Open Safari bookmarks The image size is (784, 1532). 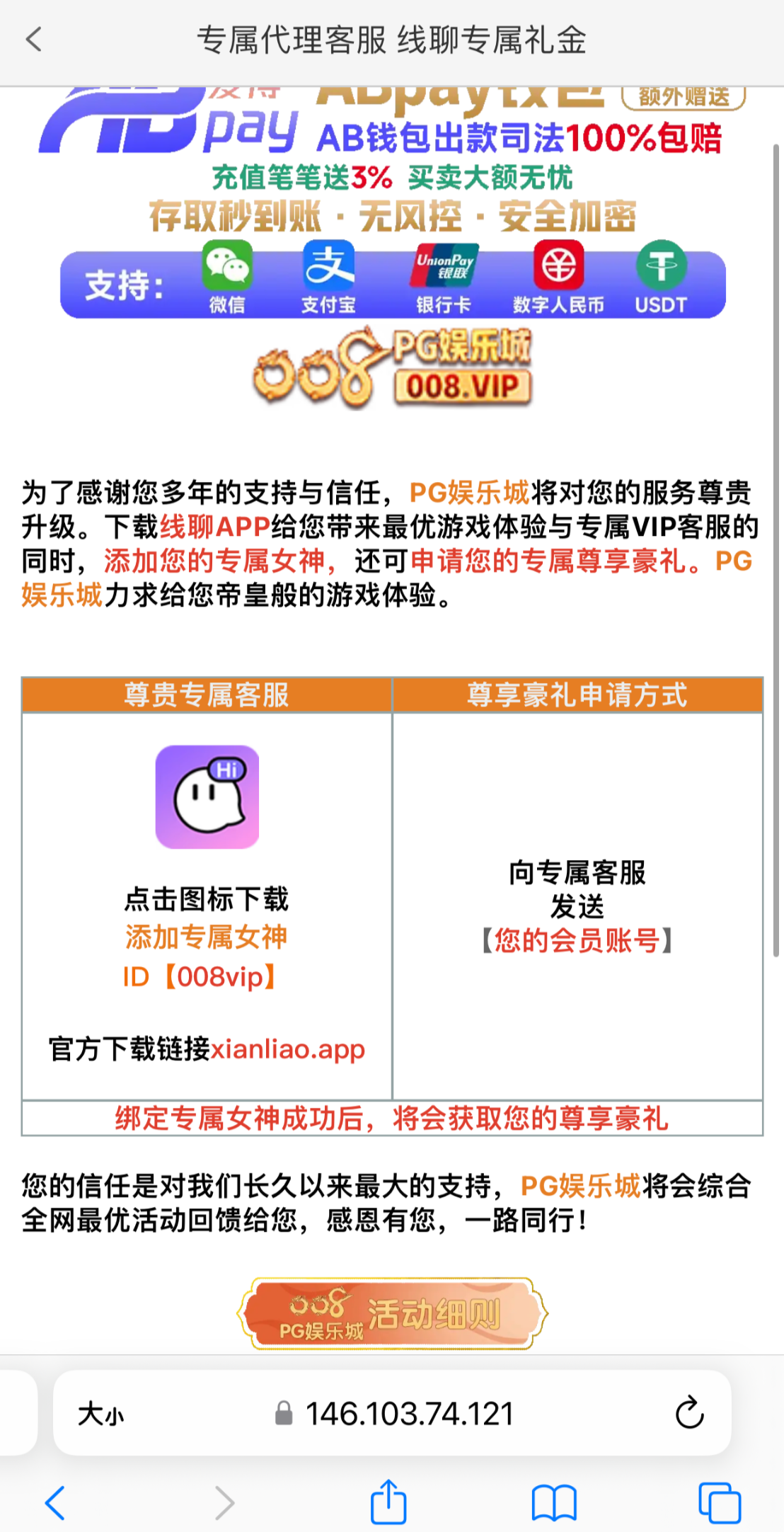tap(554, 1502)
